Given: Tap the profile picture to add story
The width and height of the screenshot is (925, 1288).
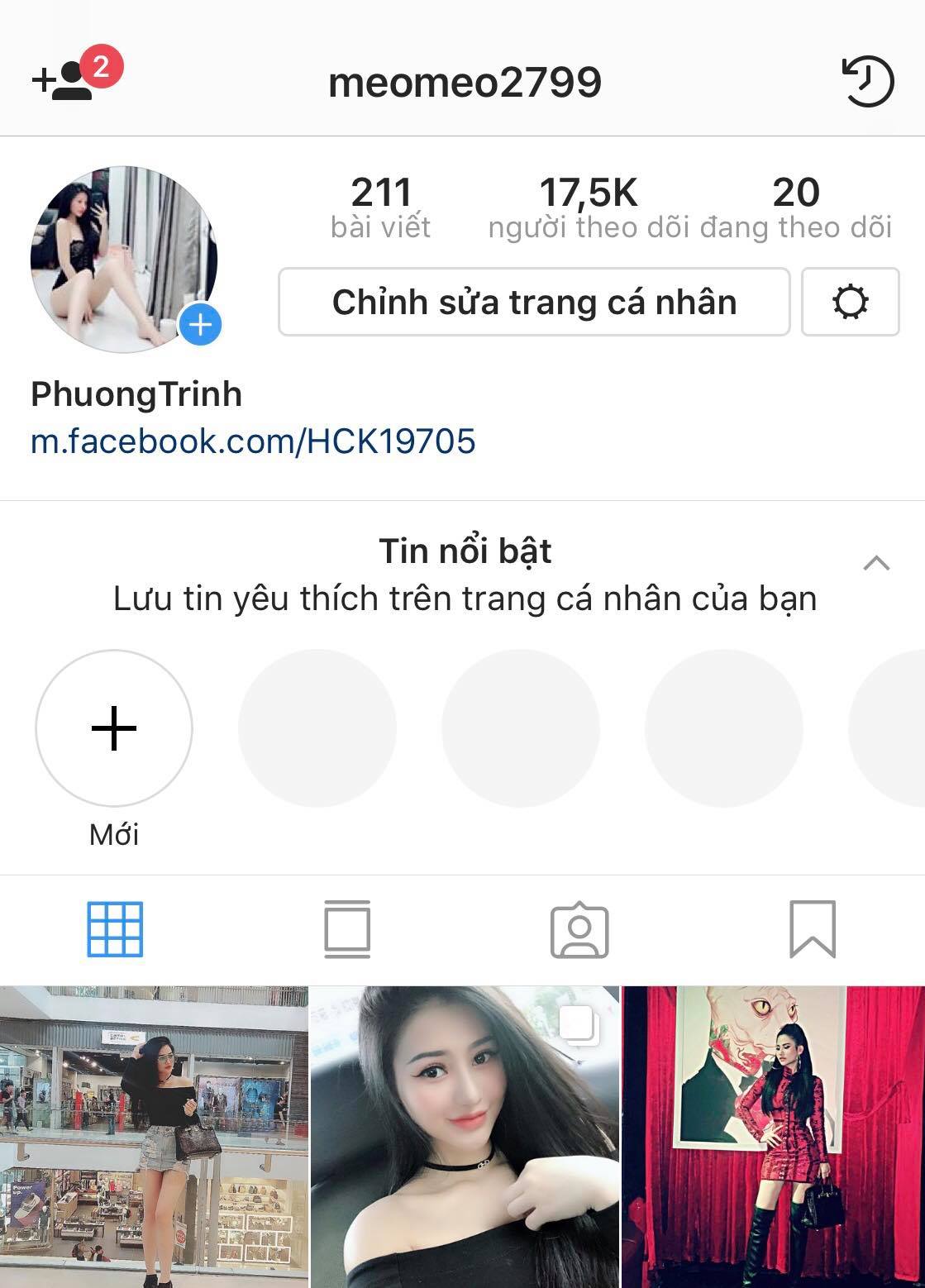Looking at the screenshot, I should point(124,259).
